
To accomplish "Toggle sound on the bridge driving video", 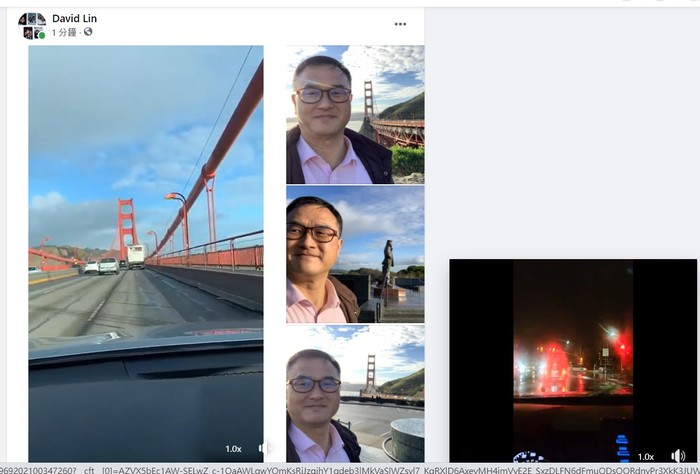I will 261,449.
